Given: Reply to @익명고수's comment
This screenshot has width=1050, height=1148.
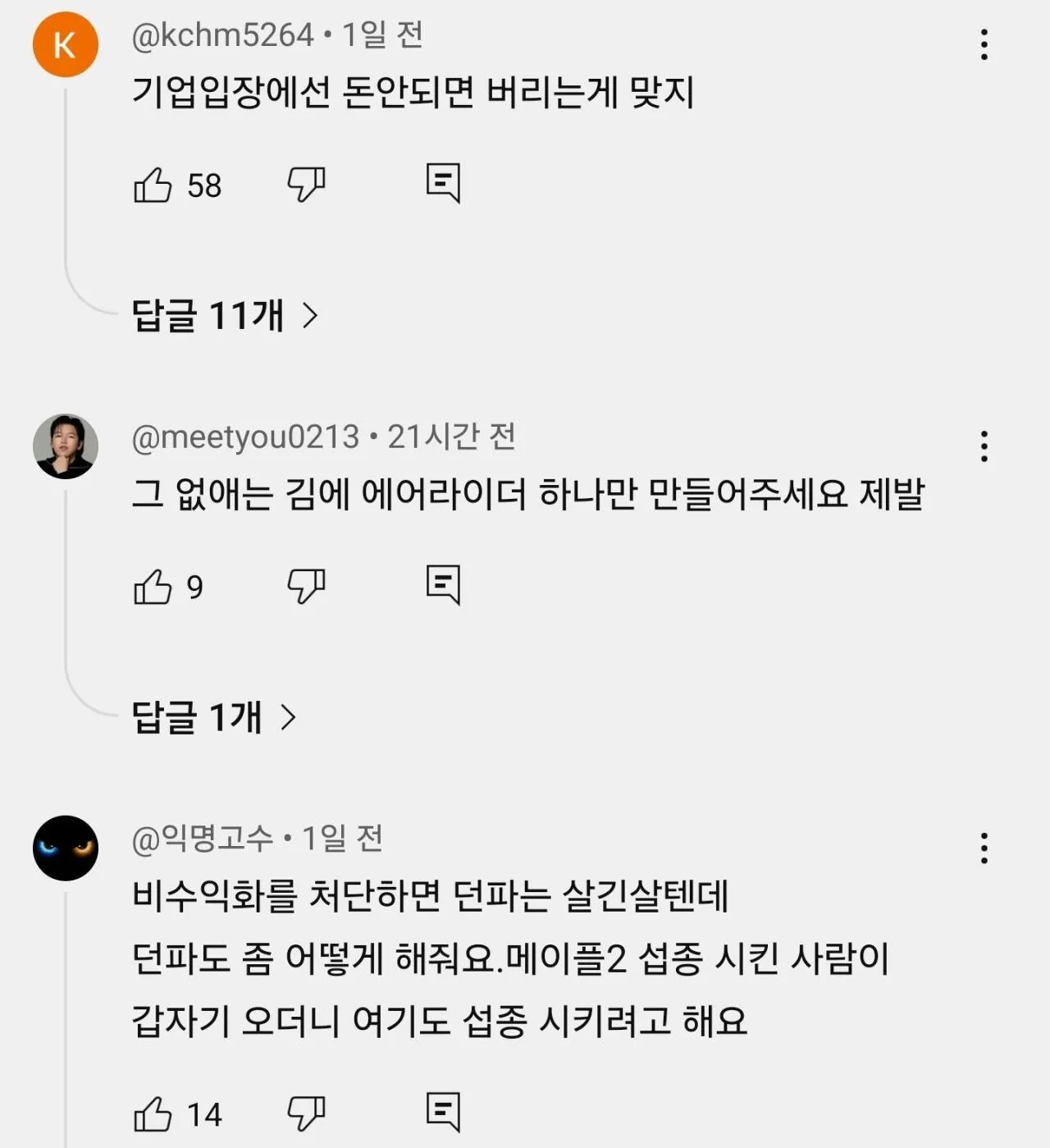Looking at the screenshot, I should (x=443, y=1112).
